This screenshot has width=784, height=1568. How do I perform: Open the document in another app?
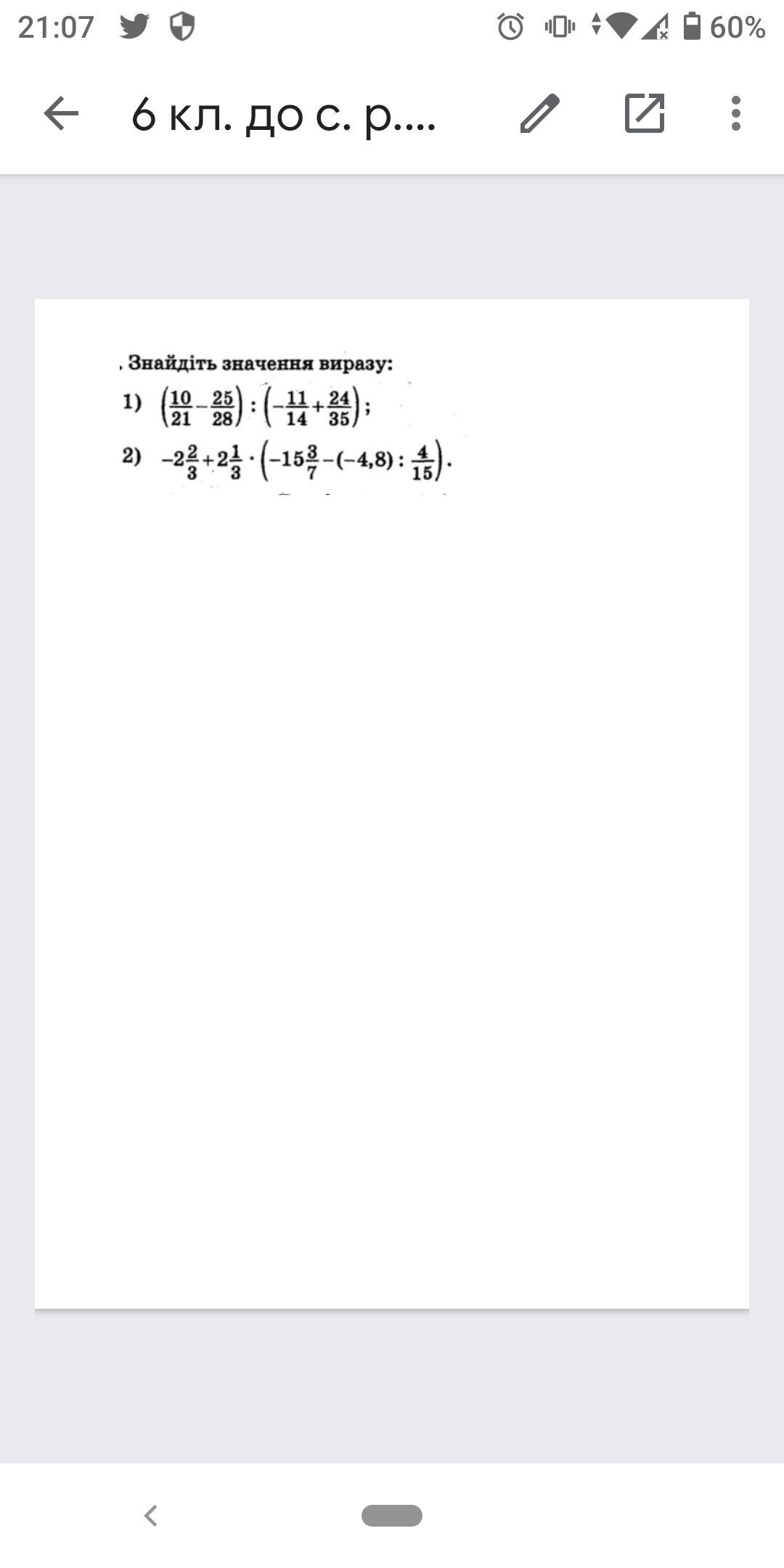point(645,113)
